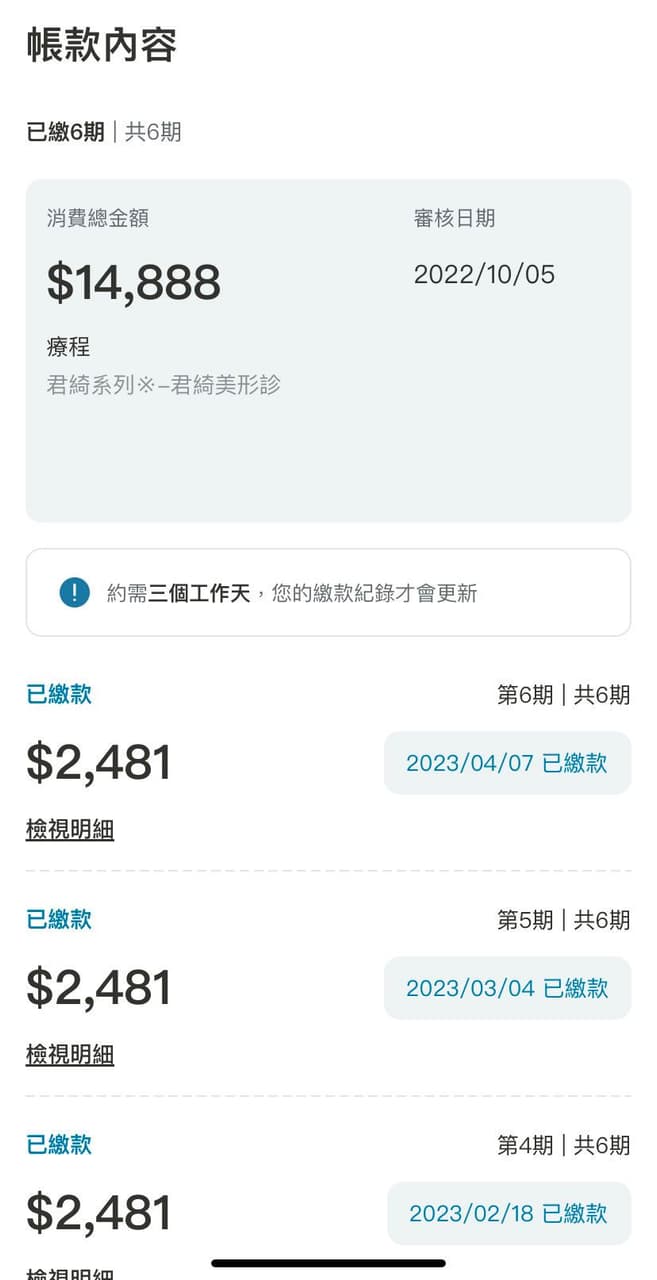
Task: View 檢視明細 under the 5th installment
Action: pyautogui.click(x=70, y=1054)
